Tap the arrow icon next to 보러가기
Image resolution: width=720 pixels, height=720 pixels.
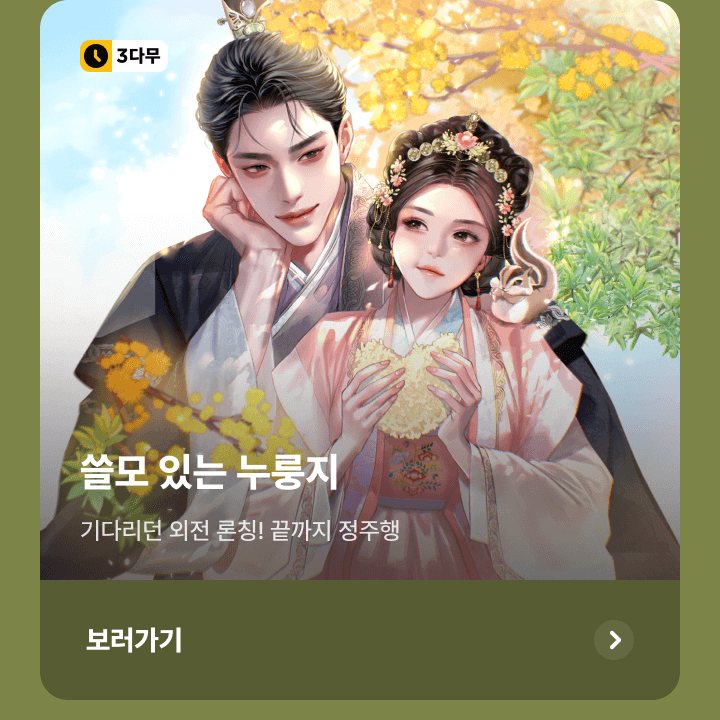click(x=614, y=640)
